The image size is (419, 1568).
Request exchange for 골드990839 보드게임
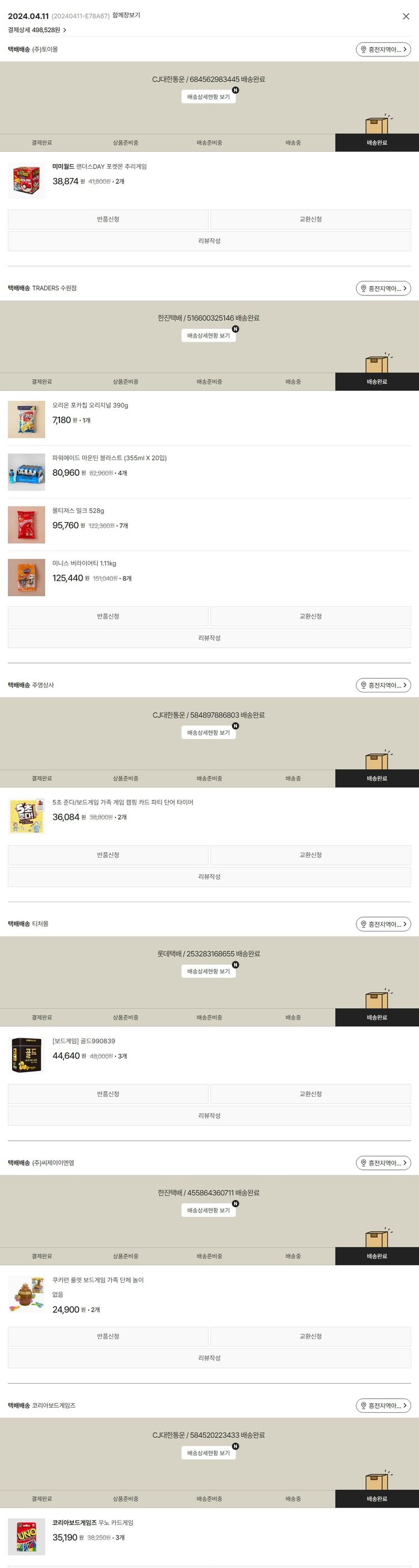310,1094
